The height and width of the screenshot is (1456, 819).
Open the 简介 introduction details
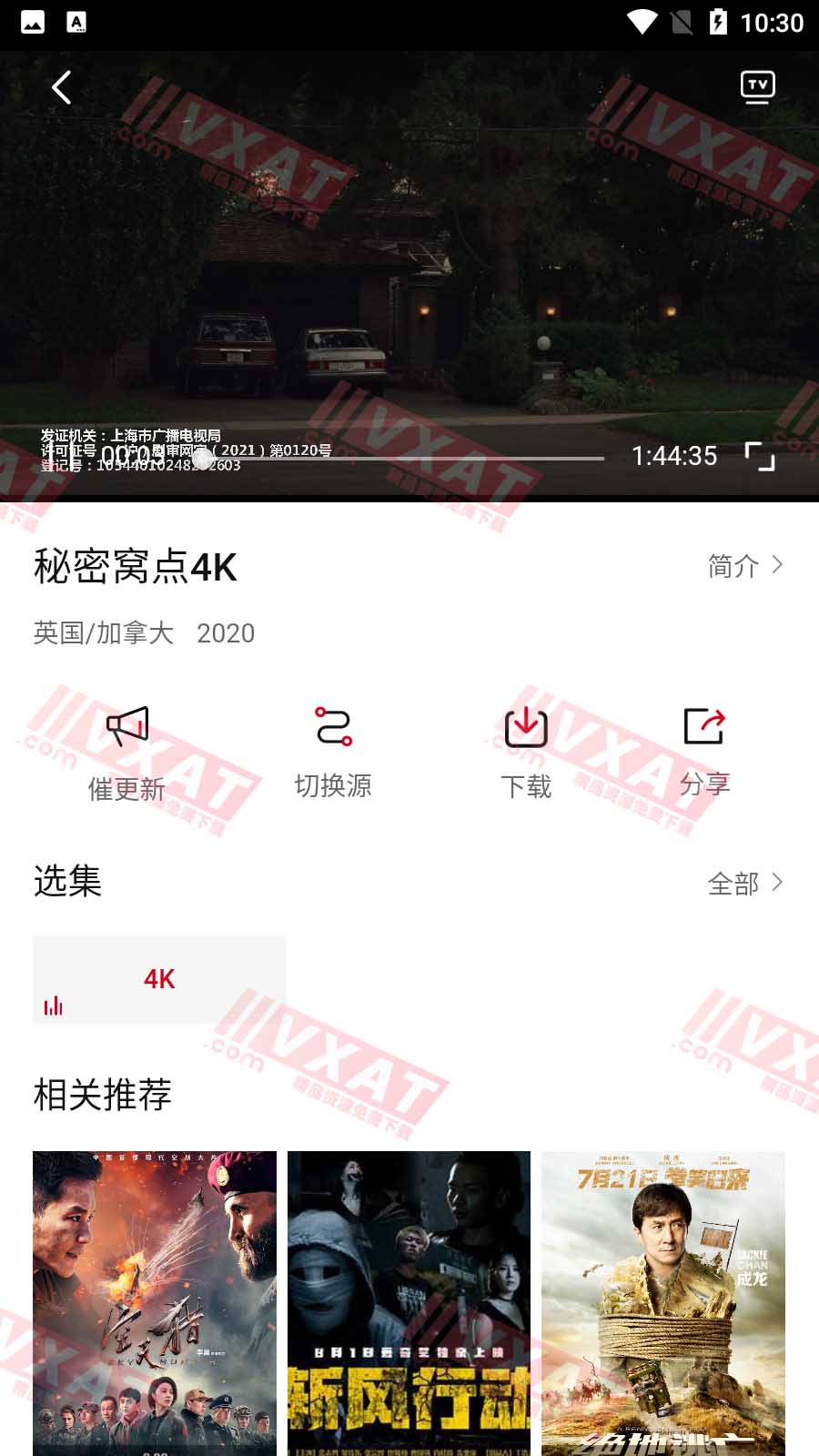pos(744,566)
